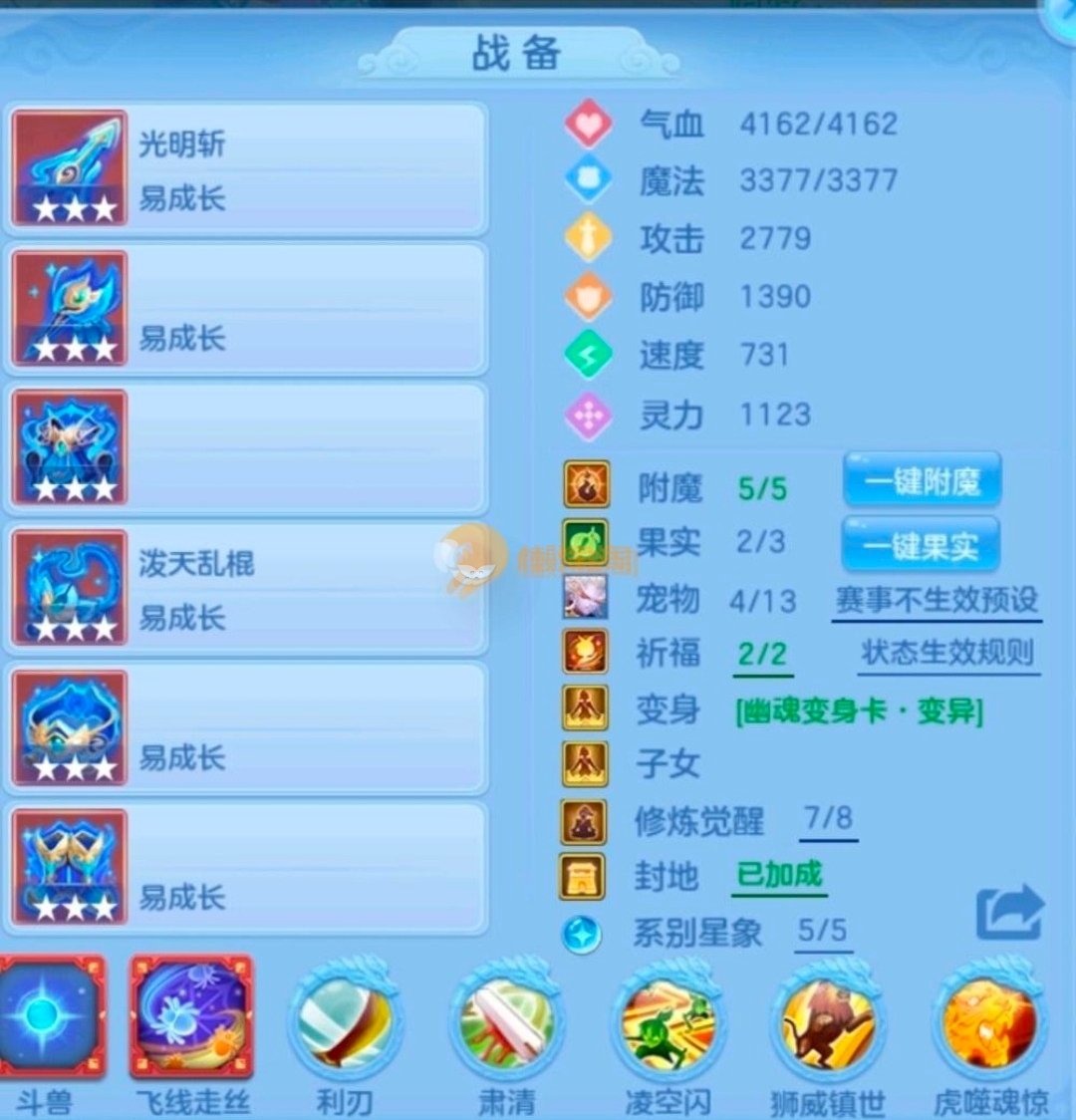The width and height of the screenshot is (1076, 1120).
Task: Select the 飞线走丝 skill
Action: (191, 1018)
